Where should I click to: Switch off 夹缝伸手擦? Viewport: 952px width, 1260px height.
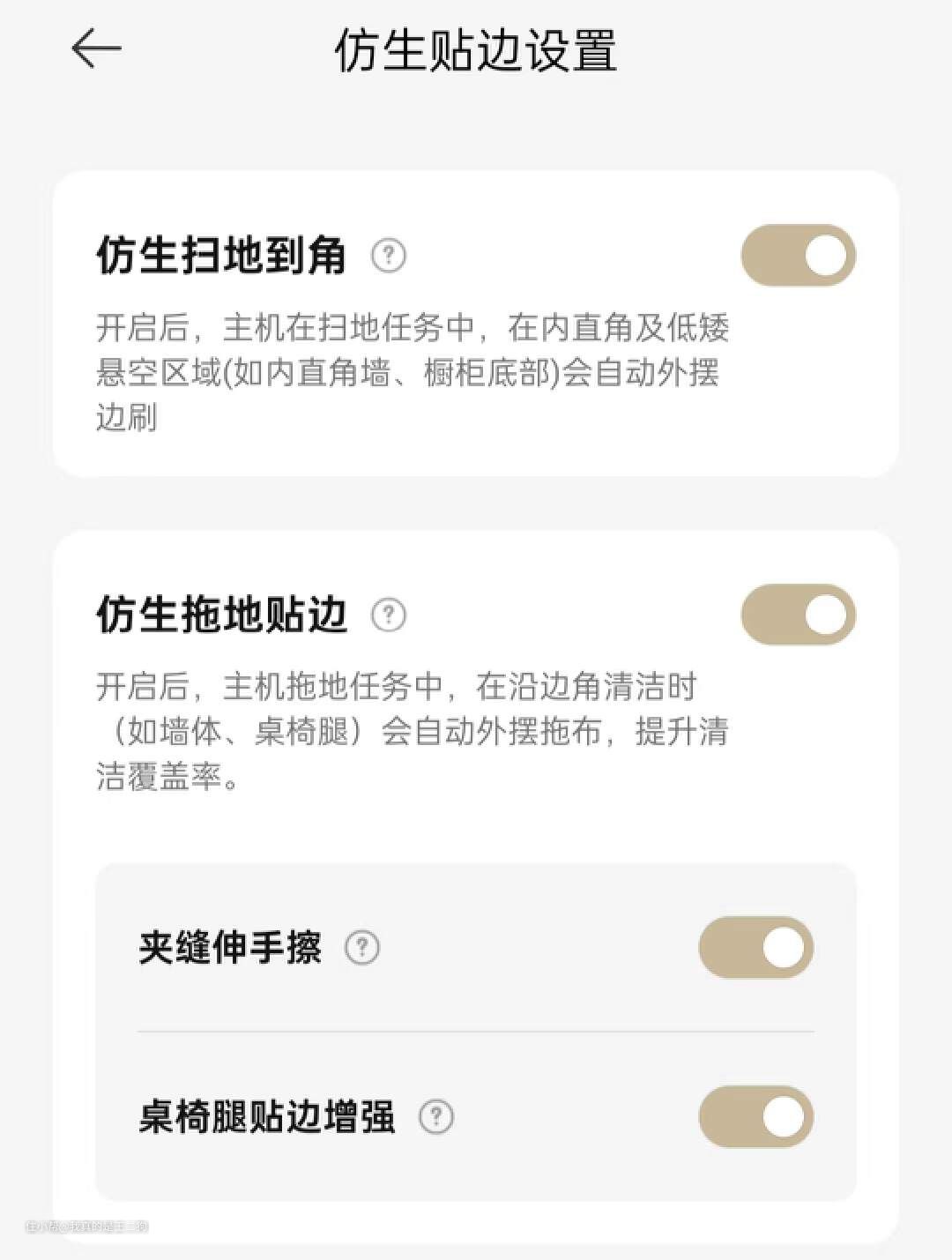point(755,948)
